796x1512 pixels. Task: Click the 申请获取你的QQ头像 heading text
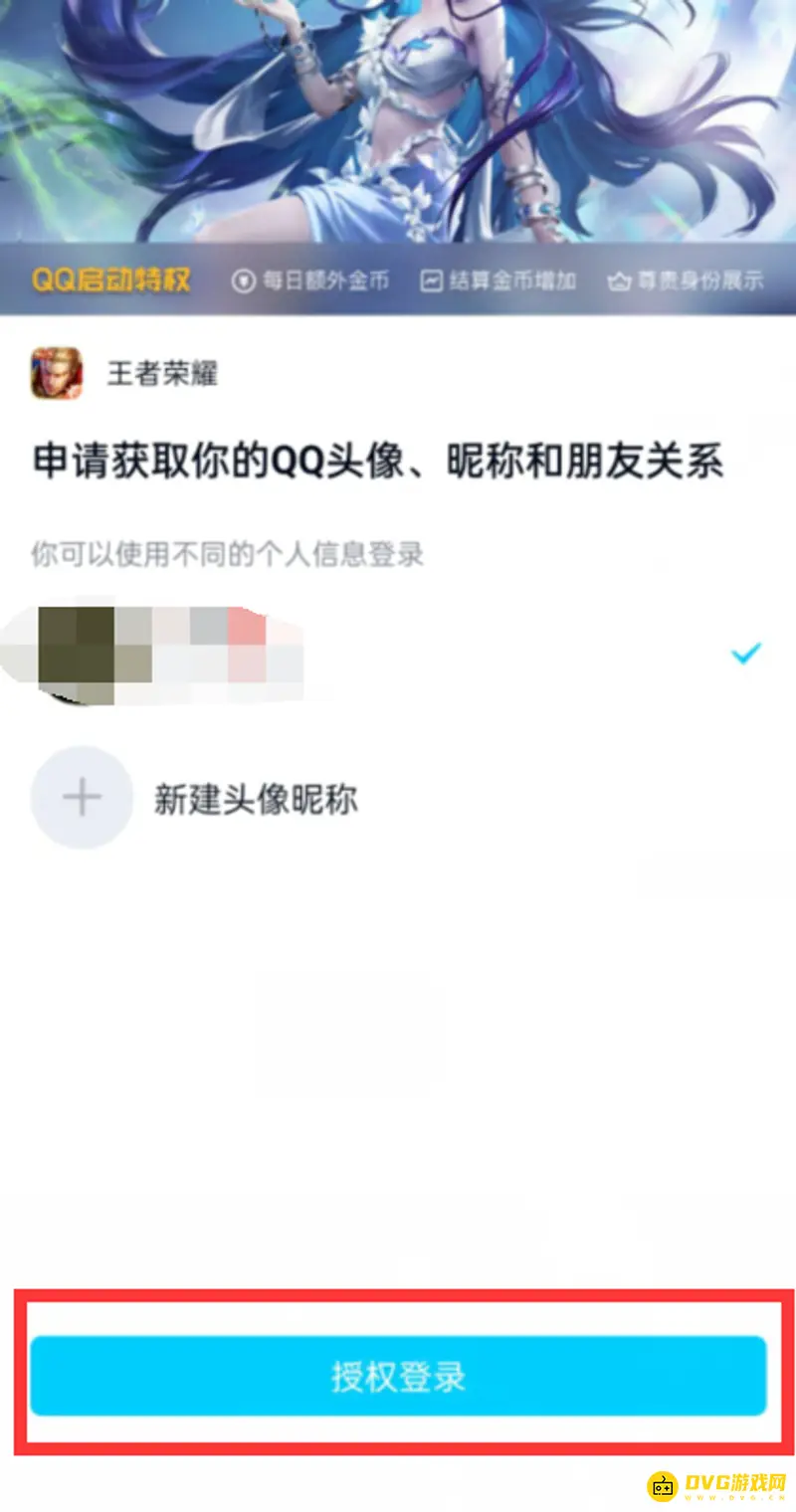tap(378, 461)
